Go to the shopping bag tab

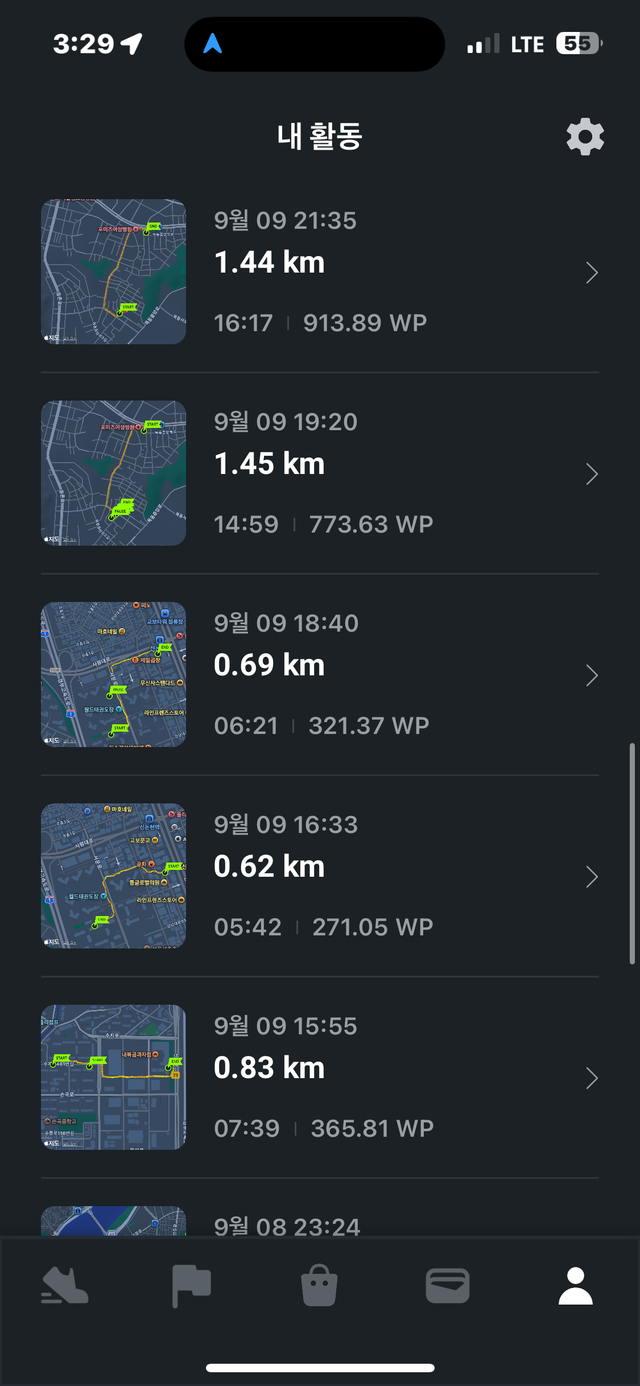[x=320, y=1285]
